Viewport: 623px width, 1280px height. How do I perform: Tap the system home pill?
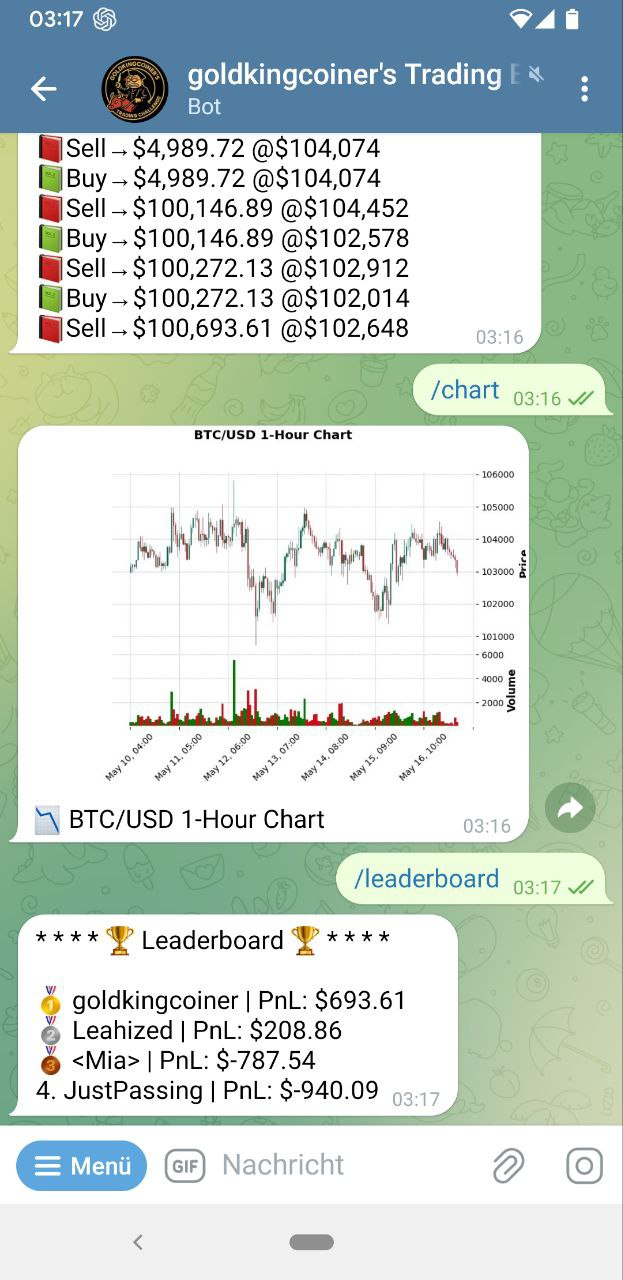click(311, 1242)
